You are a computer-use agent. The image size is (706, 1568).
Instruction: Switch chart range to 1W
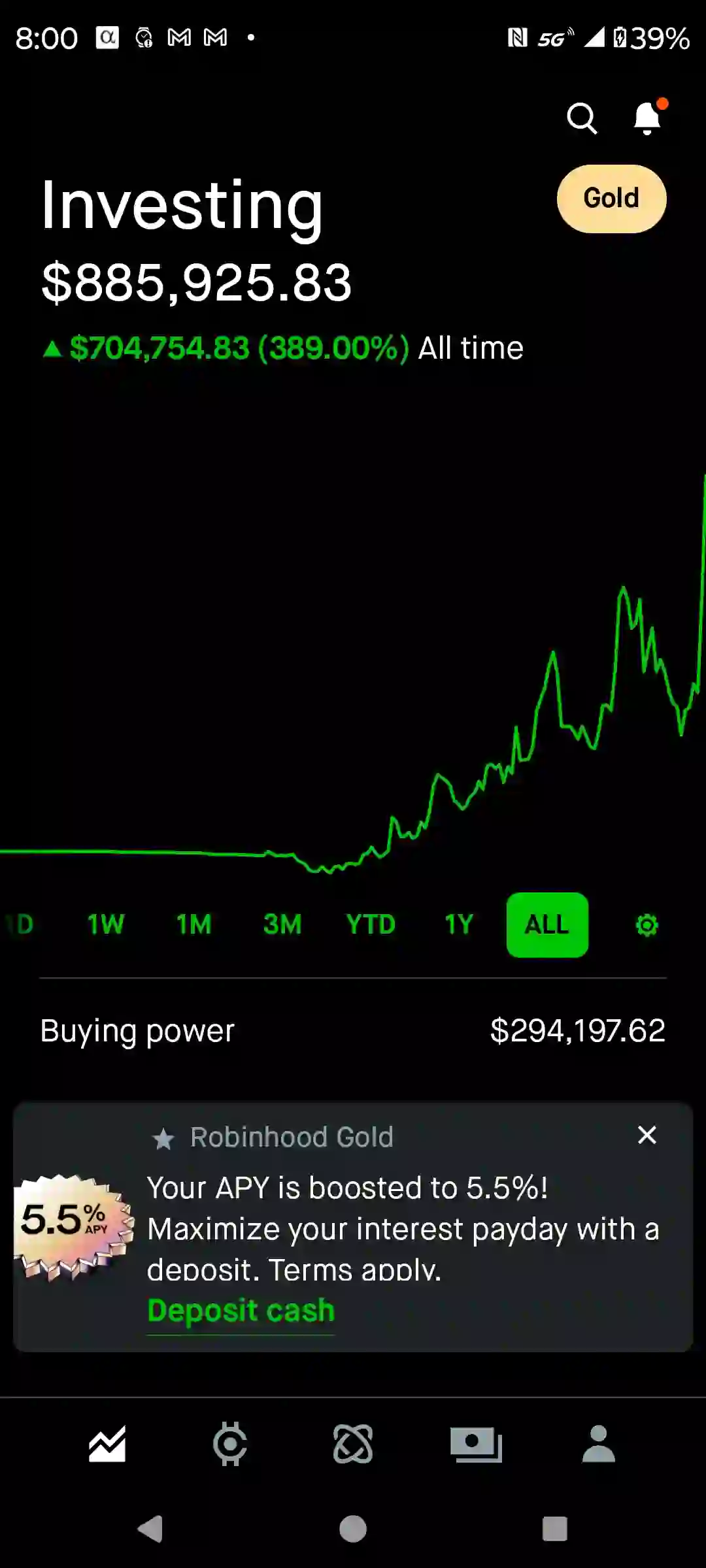click(105, 924)
